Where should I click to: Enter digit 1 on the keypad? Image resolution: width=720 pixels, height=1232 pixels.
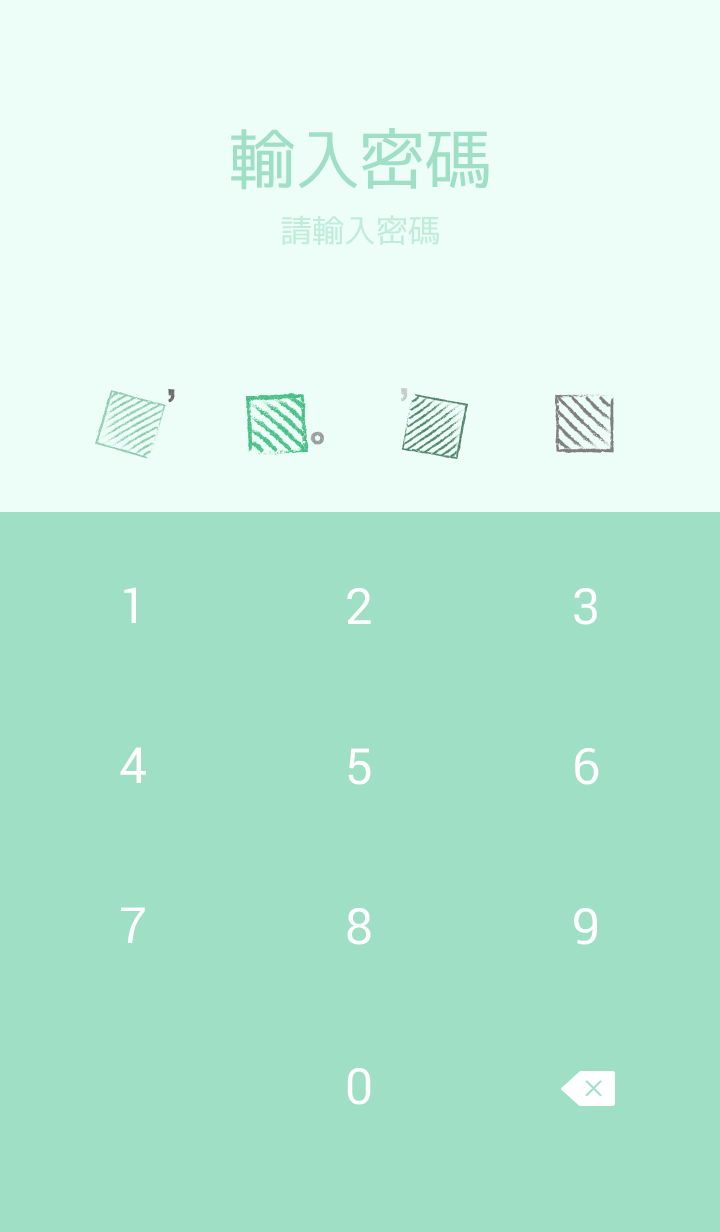tap(132, 607)
